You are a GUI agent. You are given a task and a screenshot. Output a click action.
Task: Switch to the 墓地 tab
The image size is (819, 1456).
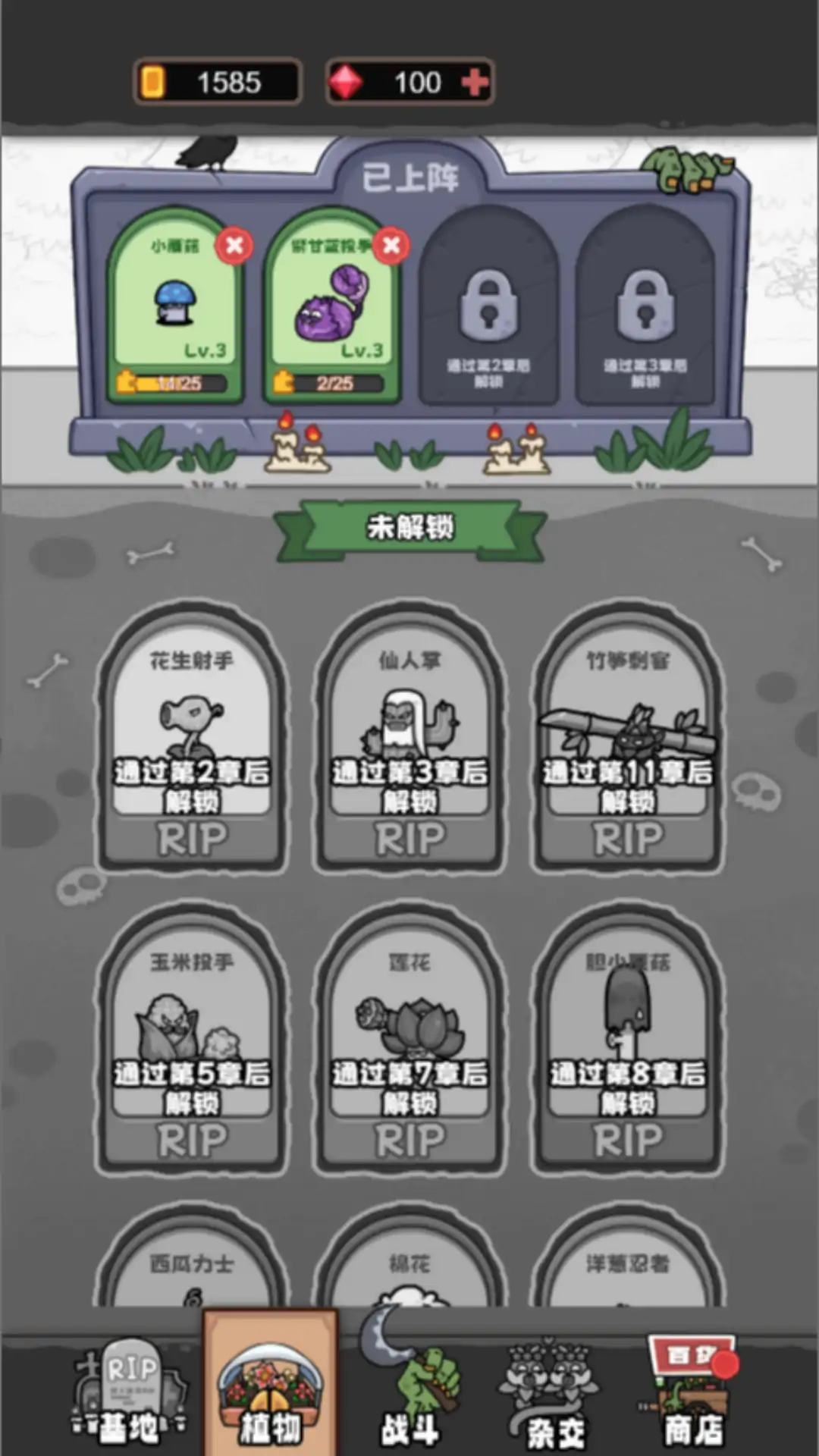(x=129, y=1395)
